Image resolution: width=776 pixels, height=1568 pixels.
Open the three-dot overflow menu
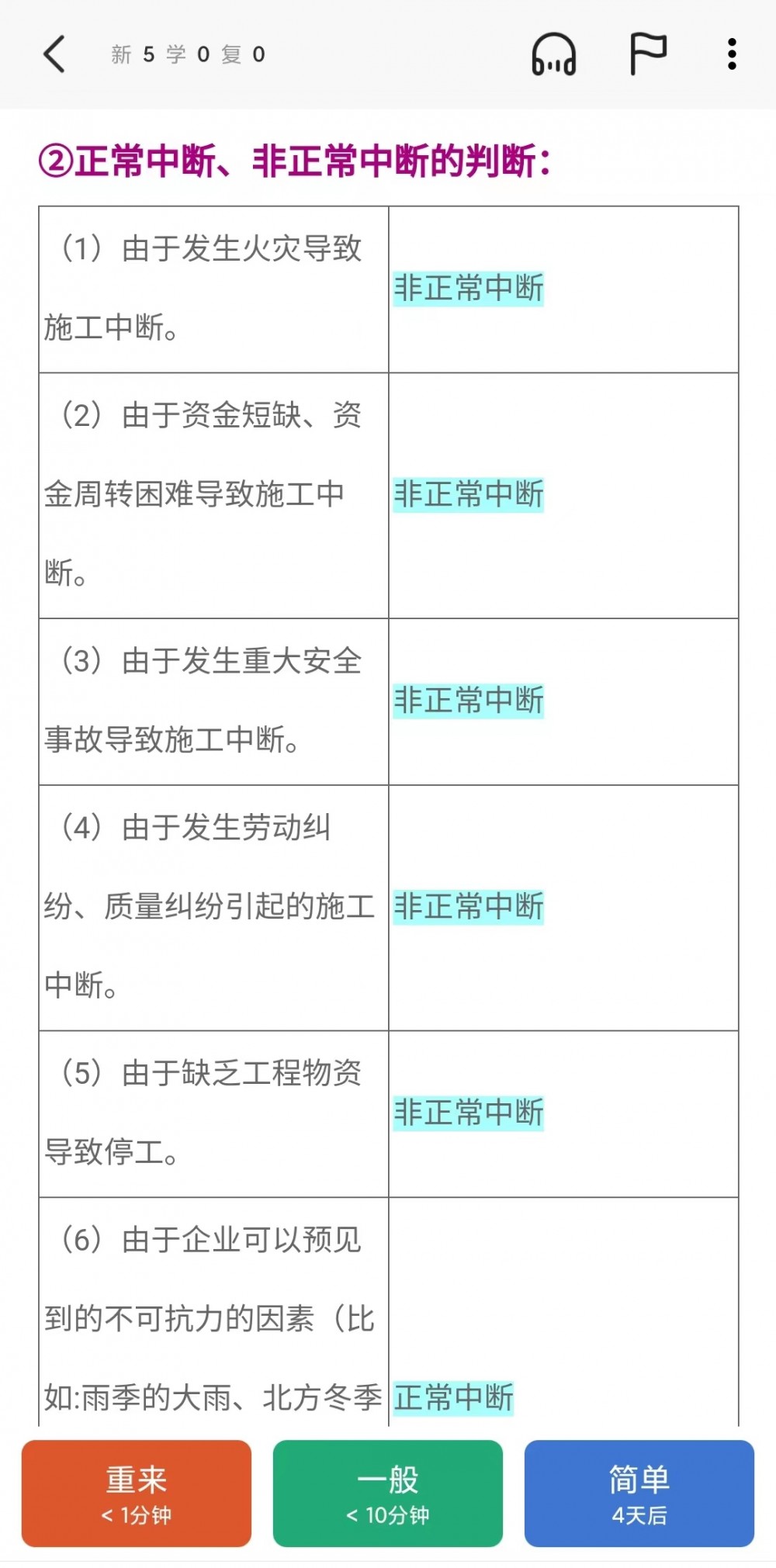coord(731,54)
